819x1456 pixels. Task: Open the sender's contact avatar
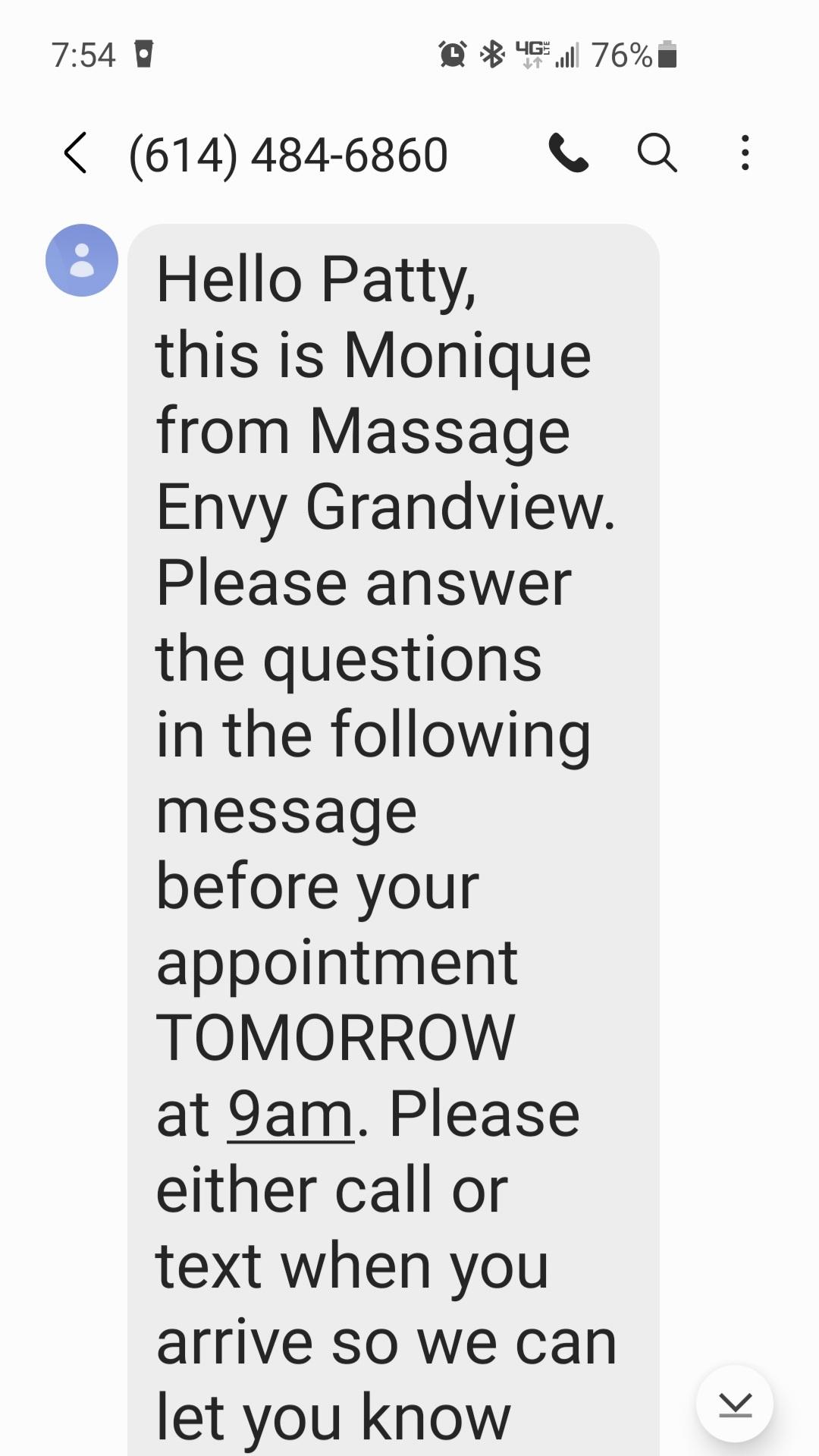pyautogui.click(x=82, y=260)
